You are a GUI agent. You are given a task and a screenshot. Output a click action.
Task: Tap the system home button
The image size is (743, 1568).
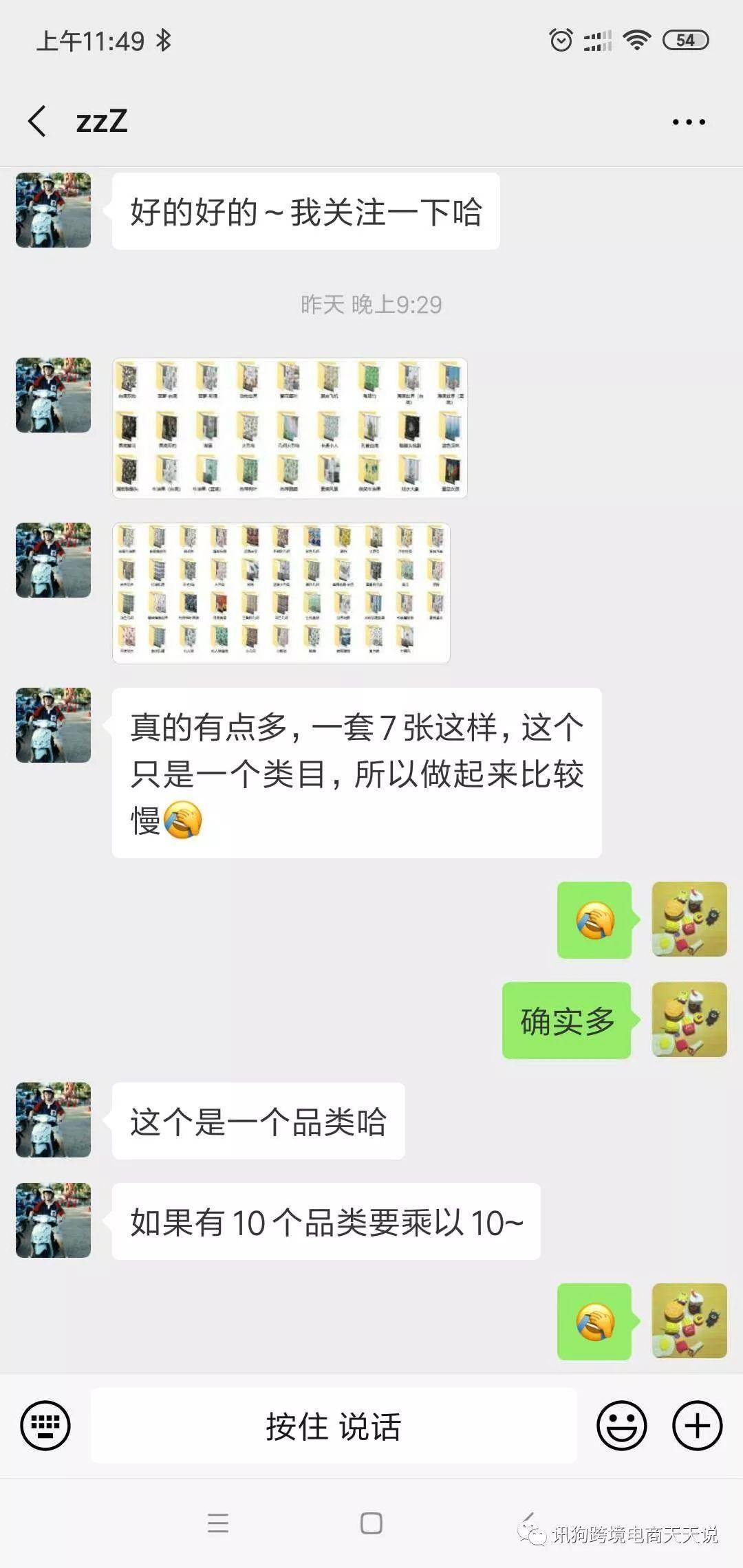pos(371,1523)
